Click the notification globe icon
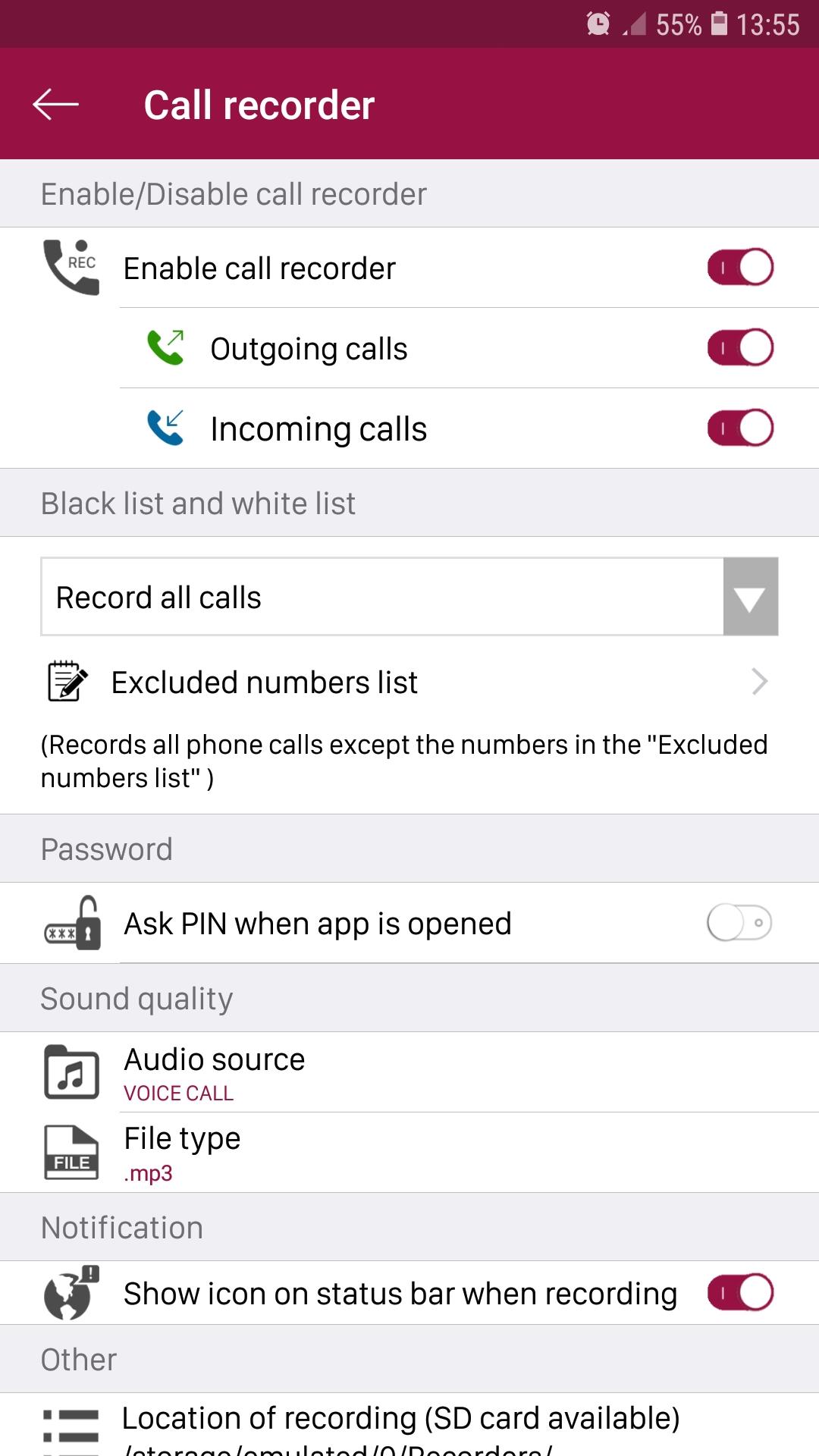The height and width of the screenshot is (1456, 819). 72,1293
